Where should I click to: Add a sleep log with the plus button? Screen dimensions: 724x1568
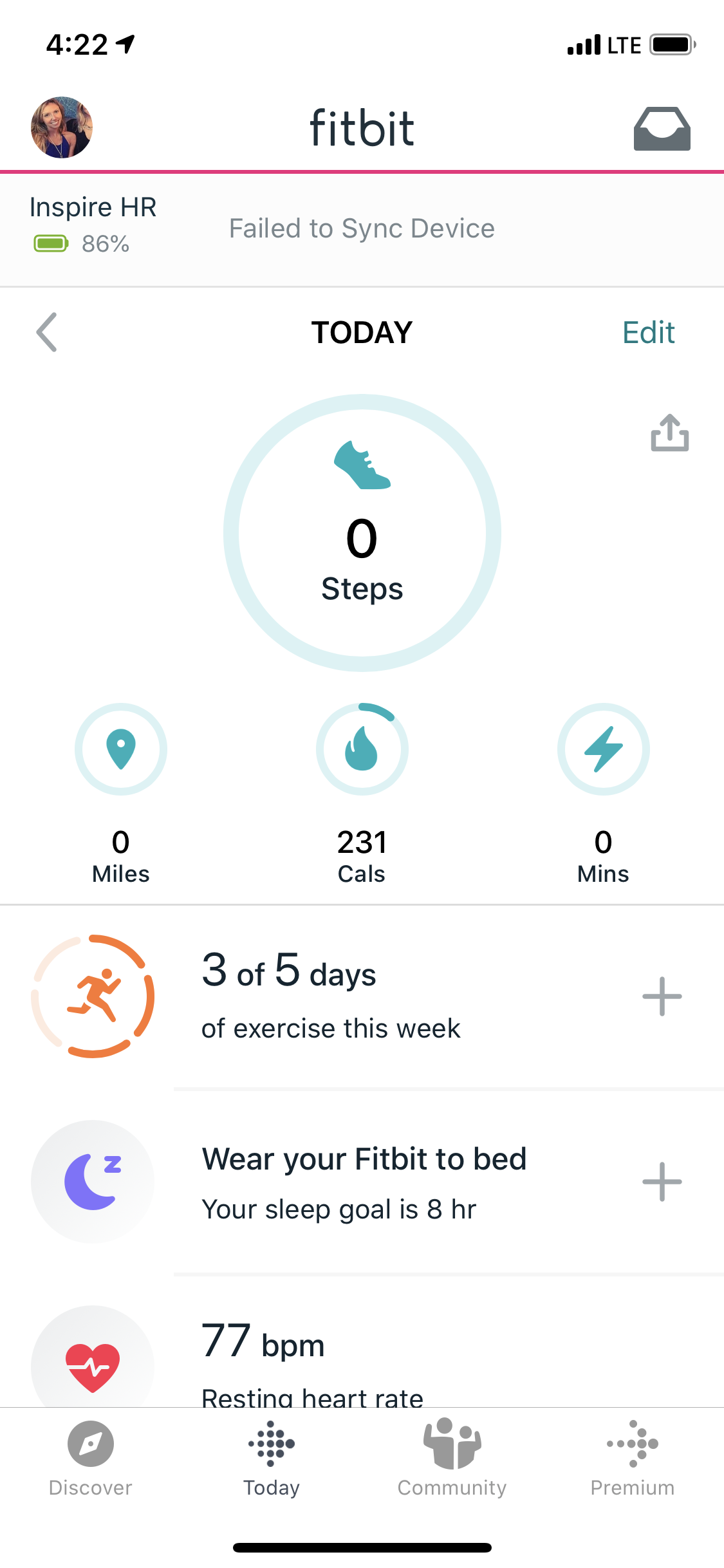point(662,1182)
